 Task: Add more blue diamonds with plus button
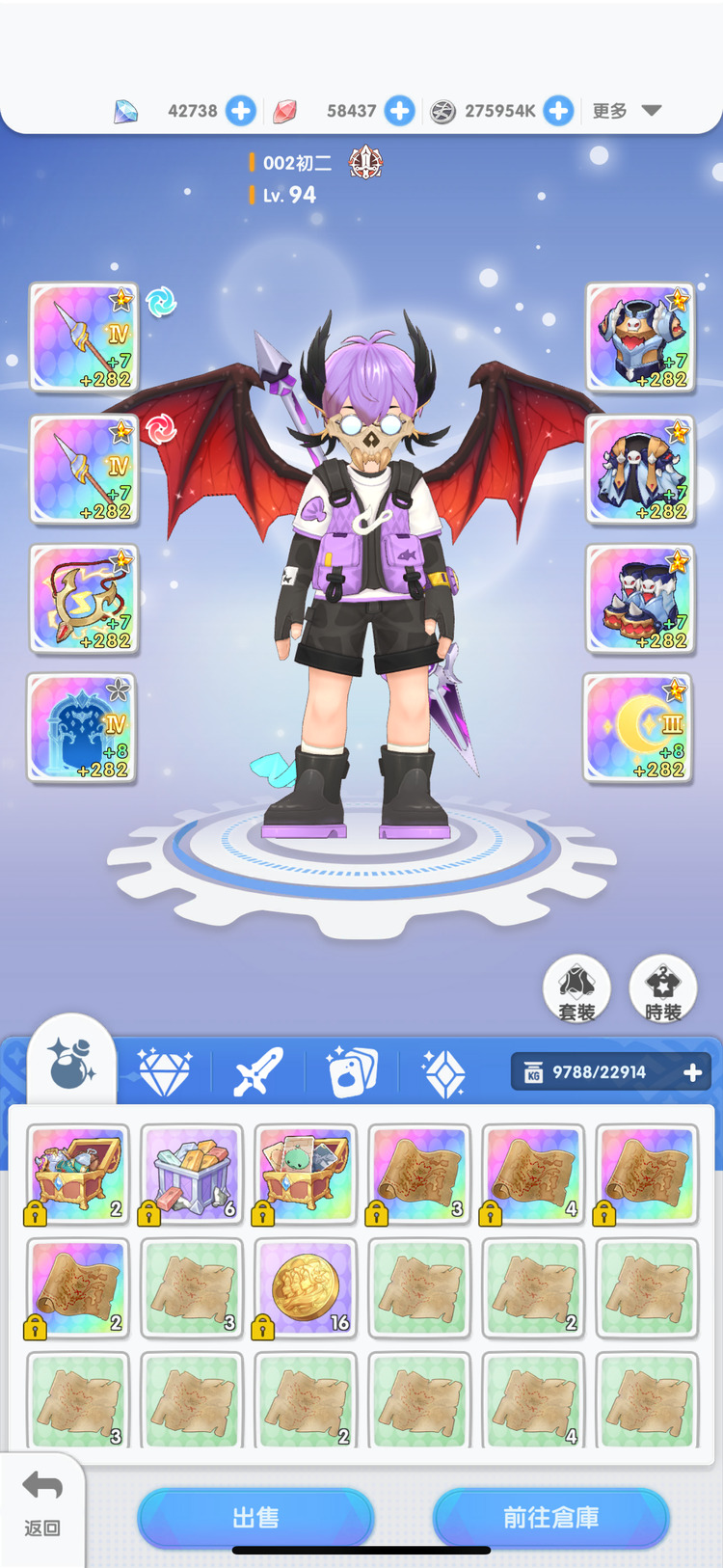point(241,111)
